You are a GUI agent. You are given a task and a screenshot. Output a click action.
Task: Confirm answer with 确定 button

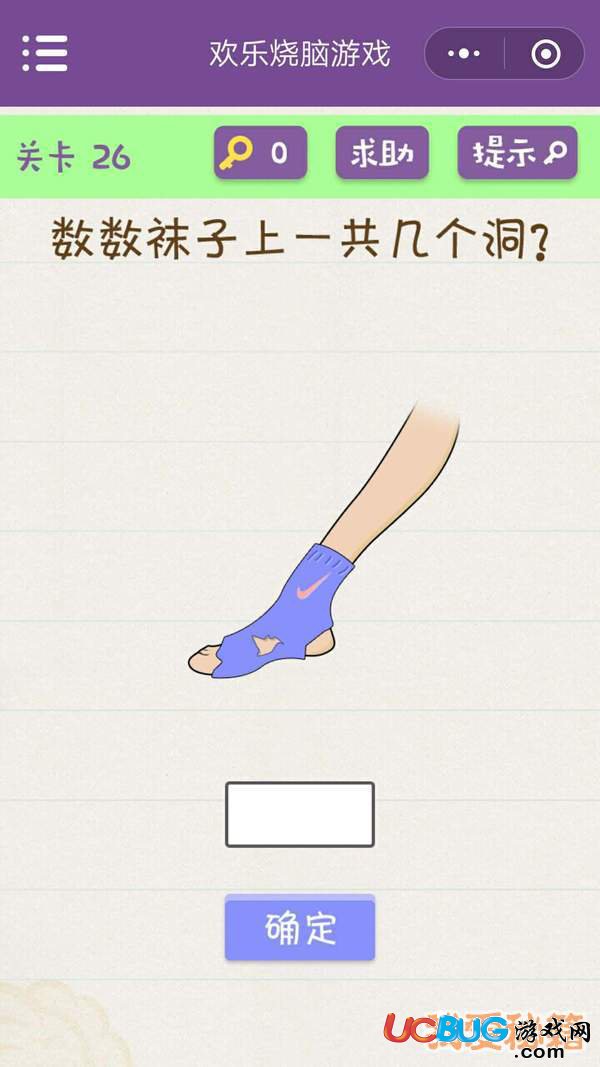click(300, 929)
